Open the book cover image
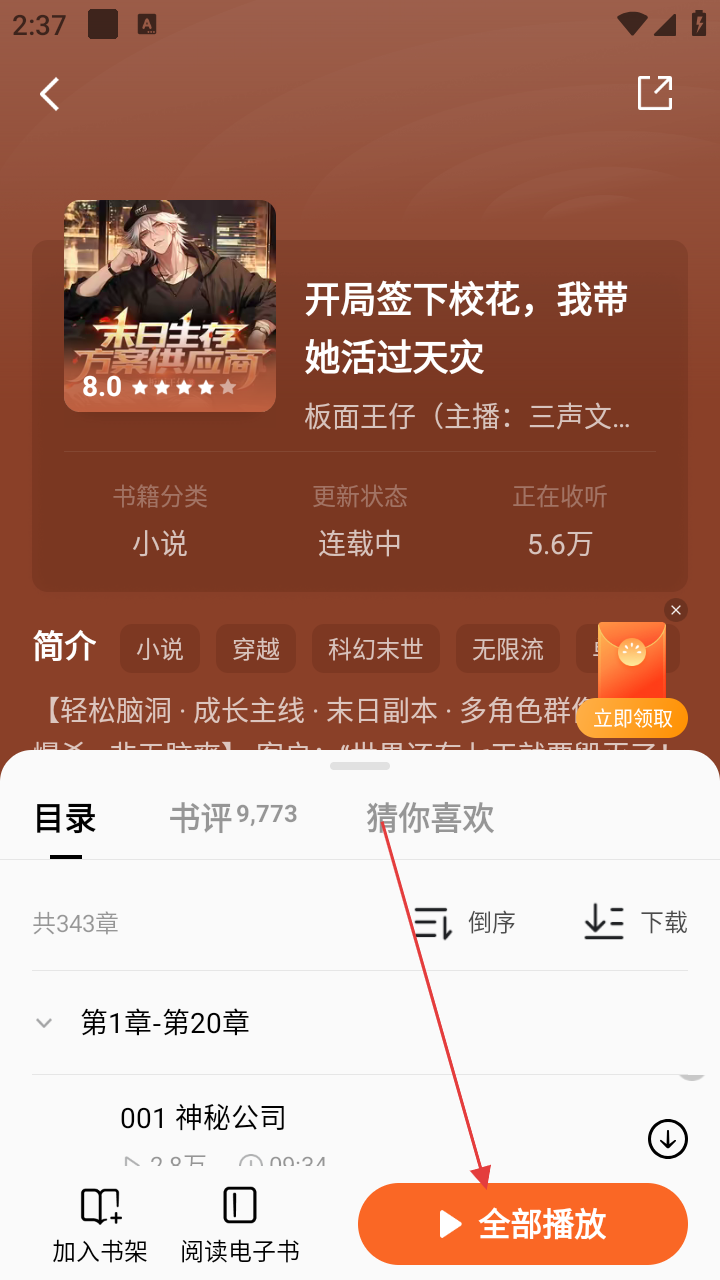Image resolution: width=720 pixels, height=1280 pixels. (170, 306)
